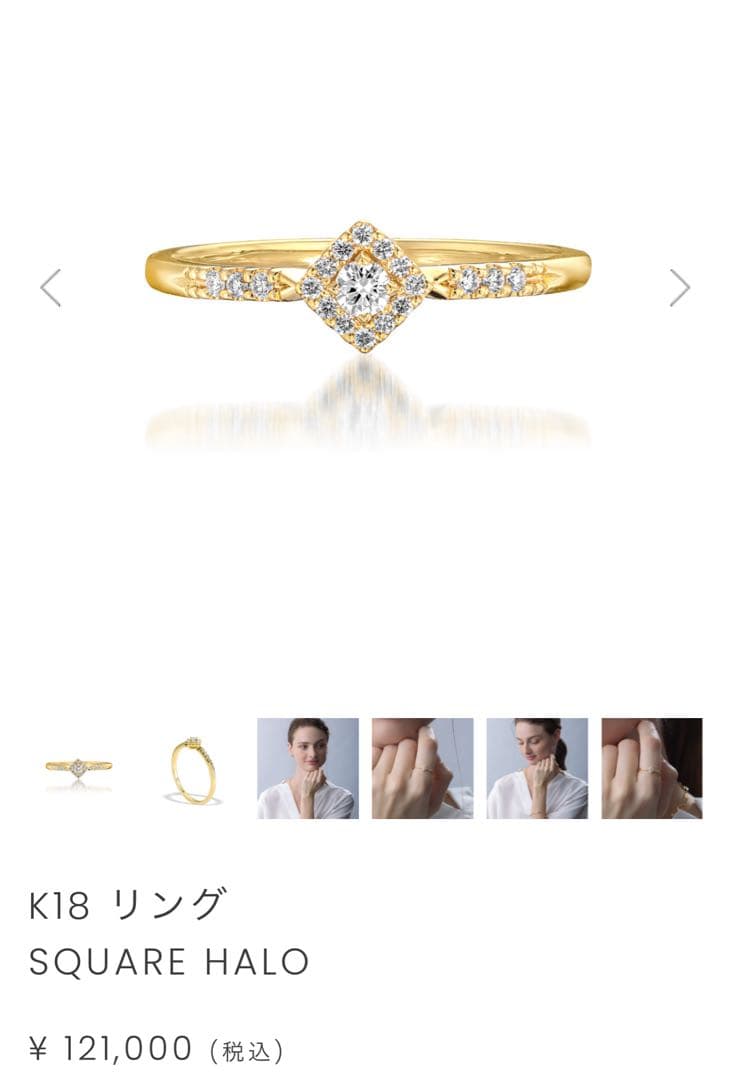View the close-up hand thumbnail wearing the ring
731x1080 pixels.
click(x=422, y=767)
